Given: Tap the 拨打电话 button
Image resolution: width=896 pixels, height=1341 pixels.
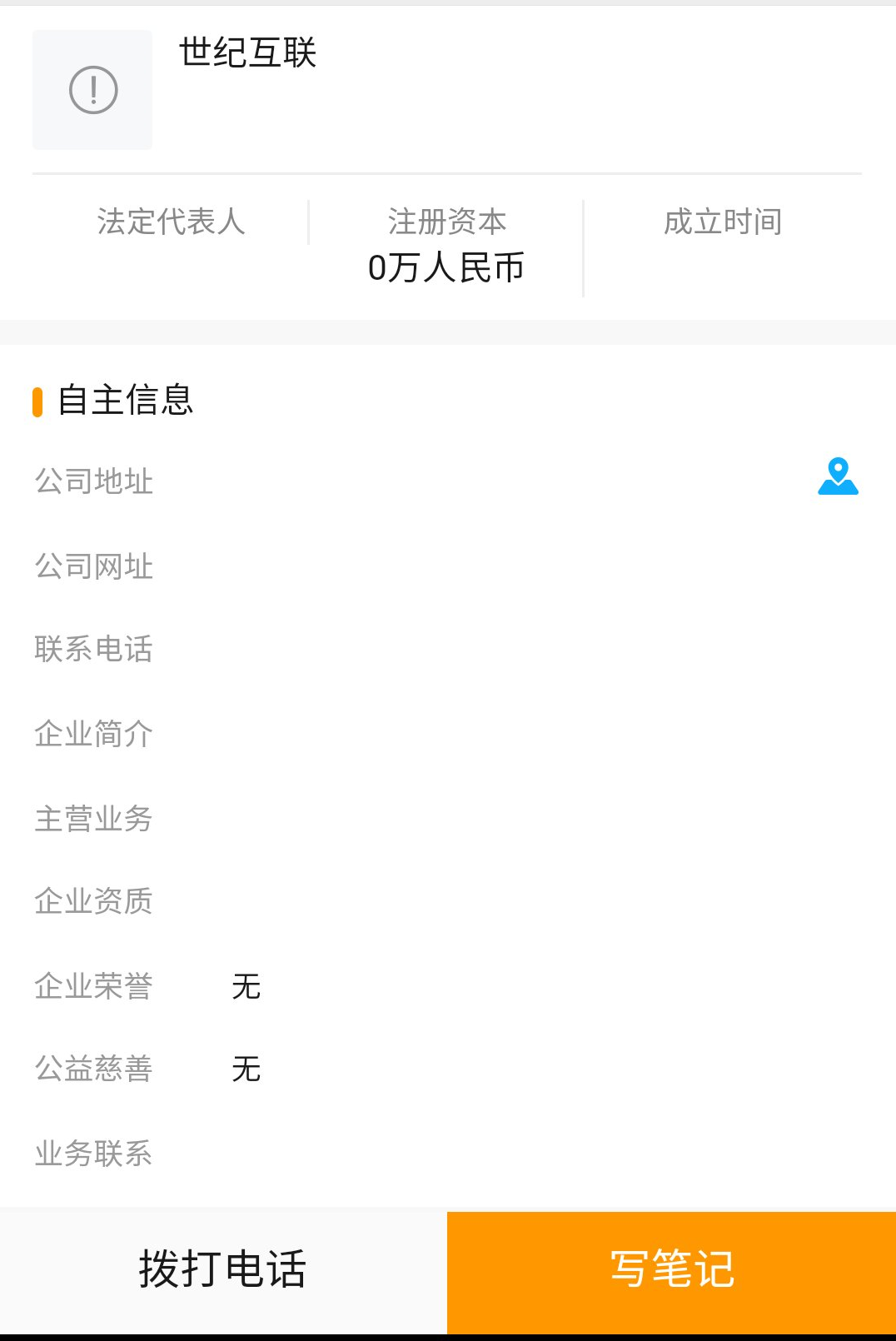Looking at the screenshot, I should [x=223, y=1270].
